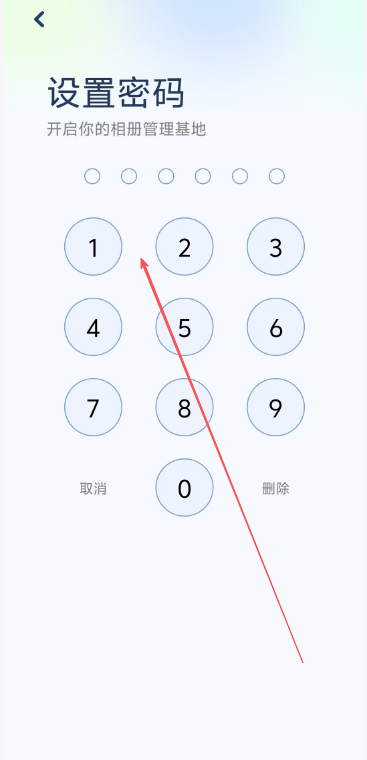Select the number 9 key
Screen dimensions: 367x760
(x=276, y=407)
